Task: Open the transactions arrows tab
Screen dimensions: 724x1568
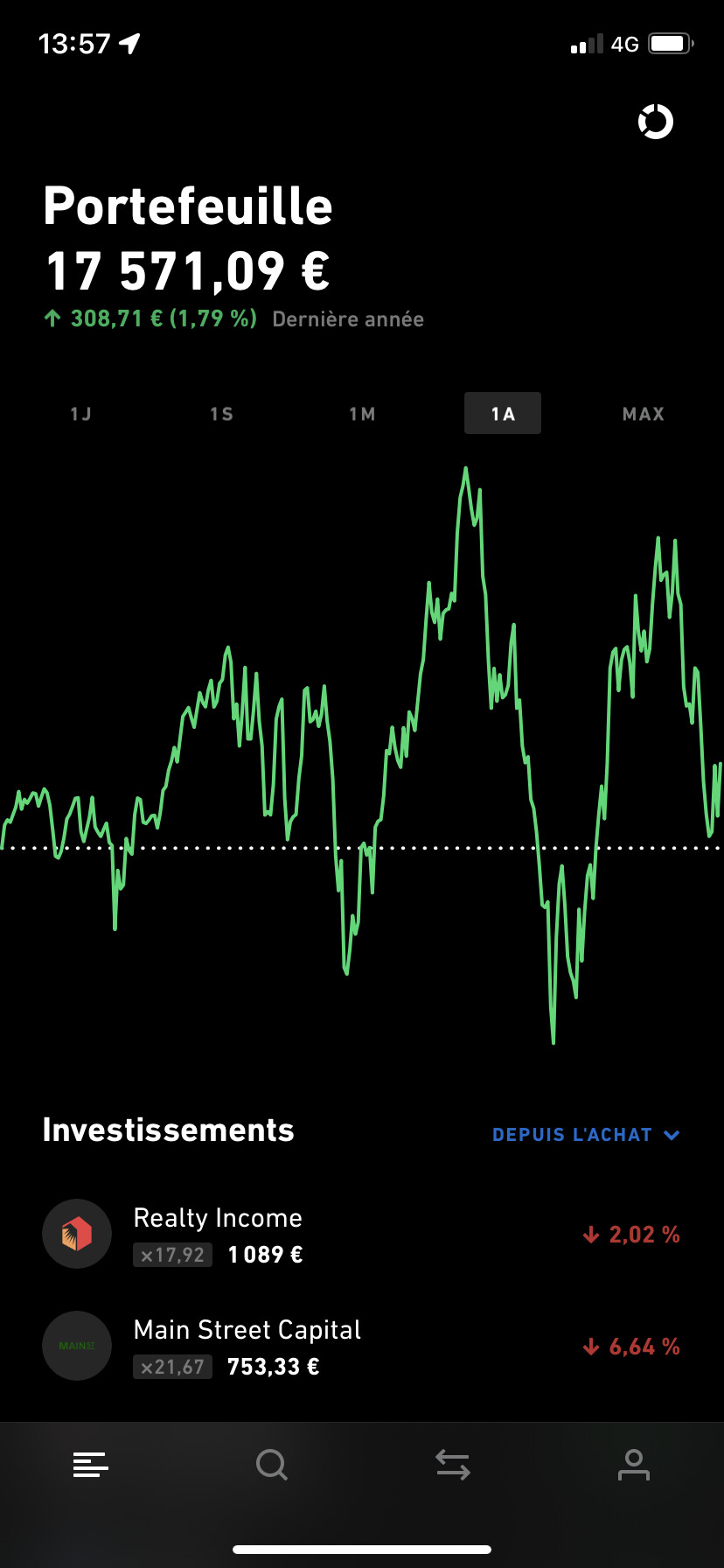Action: [x=453, y=1464]
